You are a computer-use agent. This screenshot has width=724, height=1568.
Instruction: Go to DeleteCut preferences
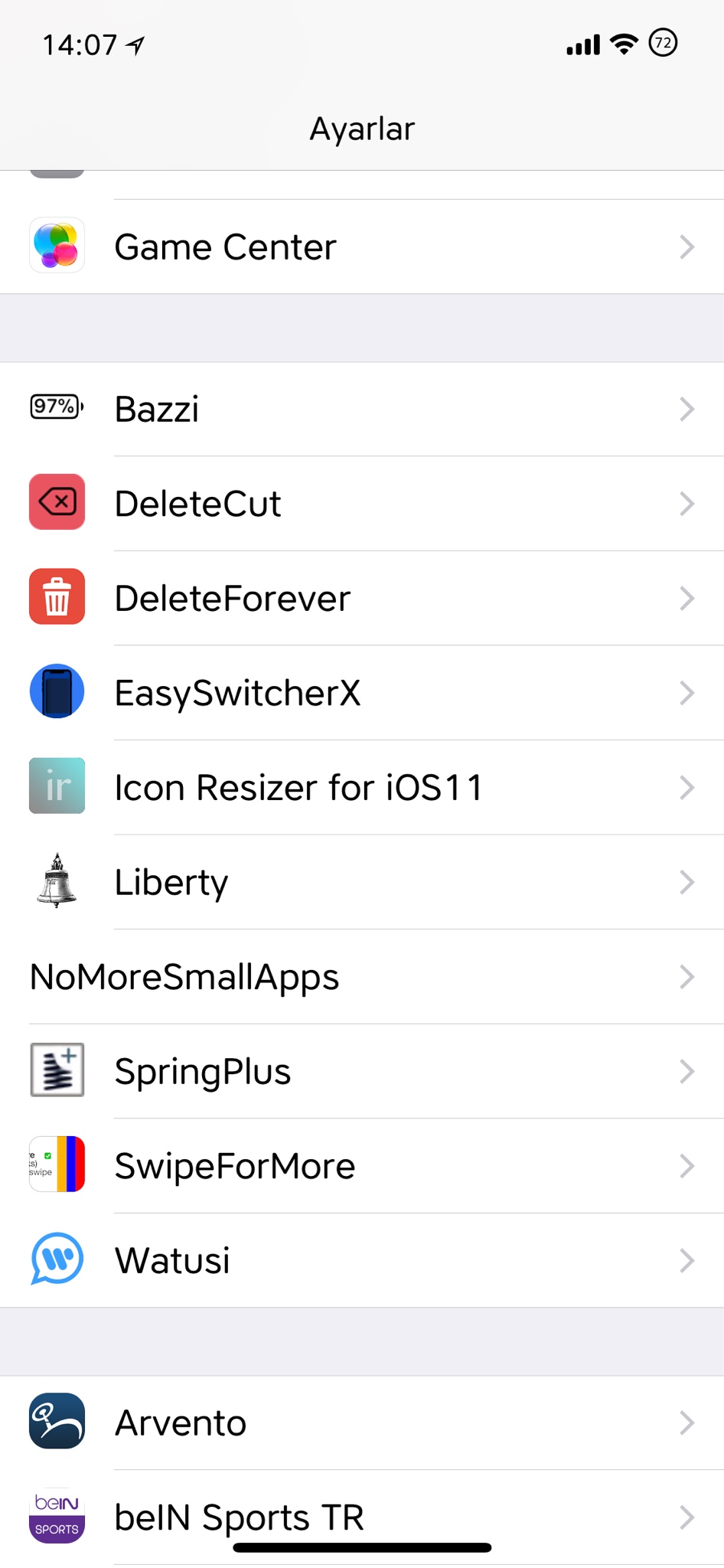tap(362, 504)
